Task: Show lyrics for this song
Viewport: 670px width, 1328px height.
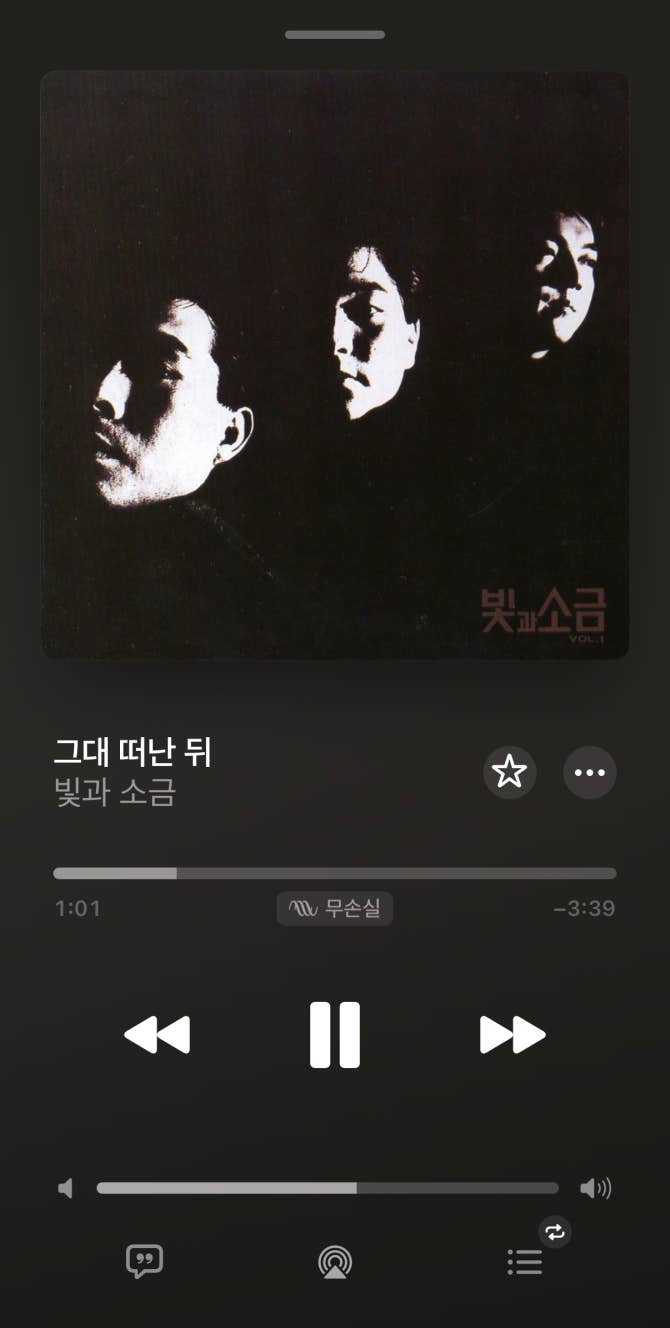Action: [144, 1261]
